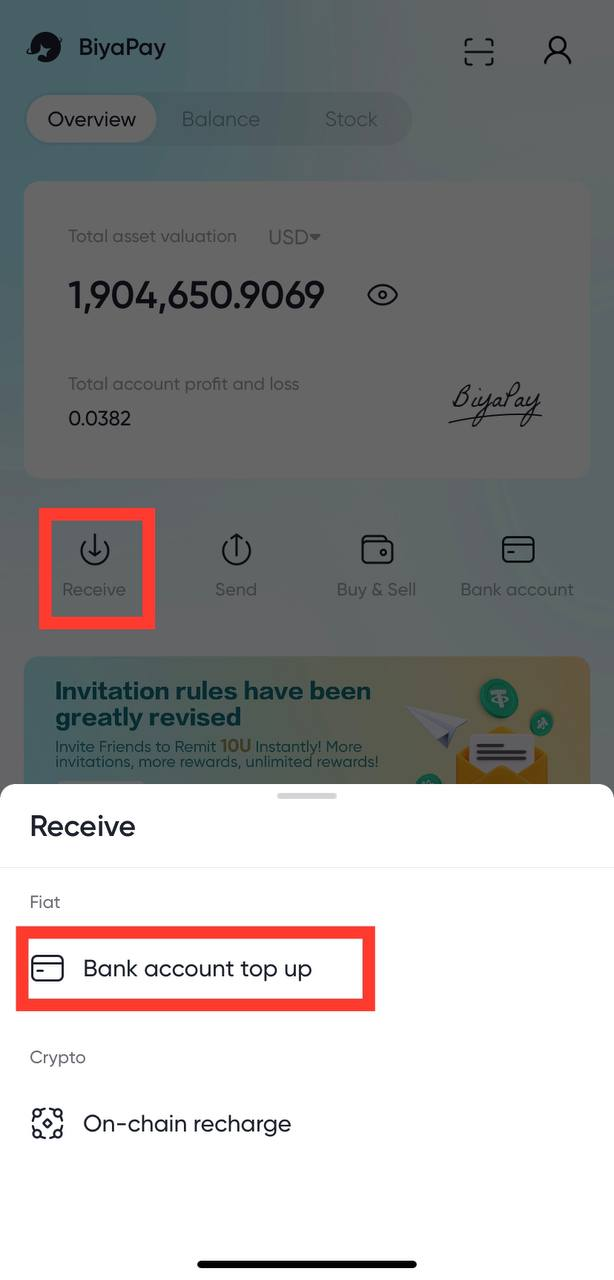Image resolution: width=614 pixels, height=1280 pixels.
Task: Open the user profile icon
Action: [557, 50]
